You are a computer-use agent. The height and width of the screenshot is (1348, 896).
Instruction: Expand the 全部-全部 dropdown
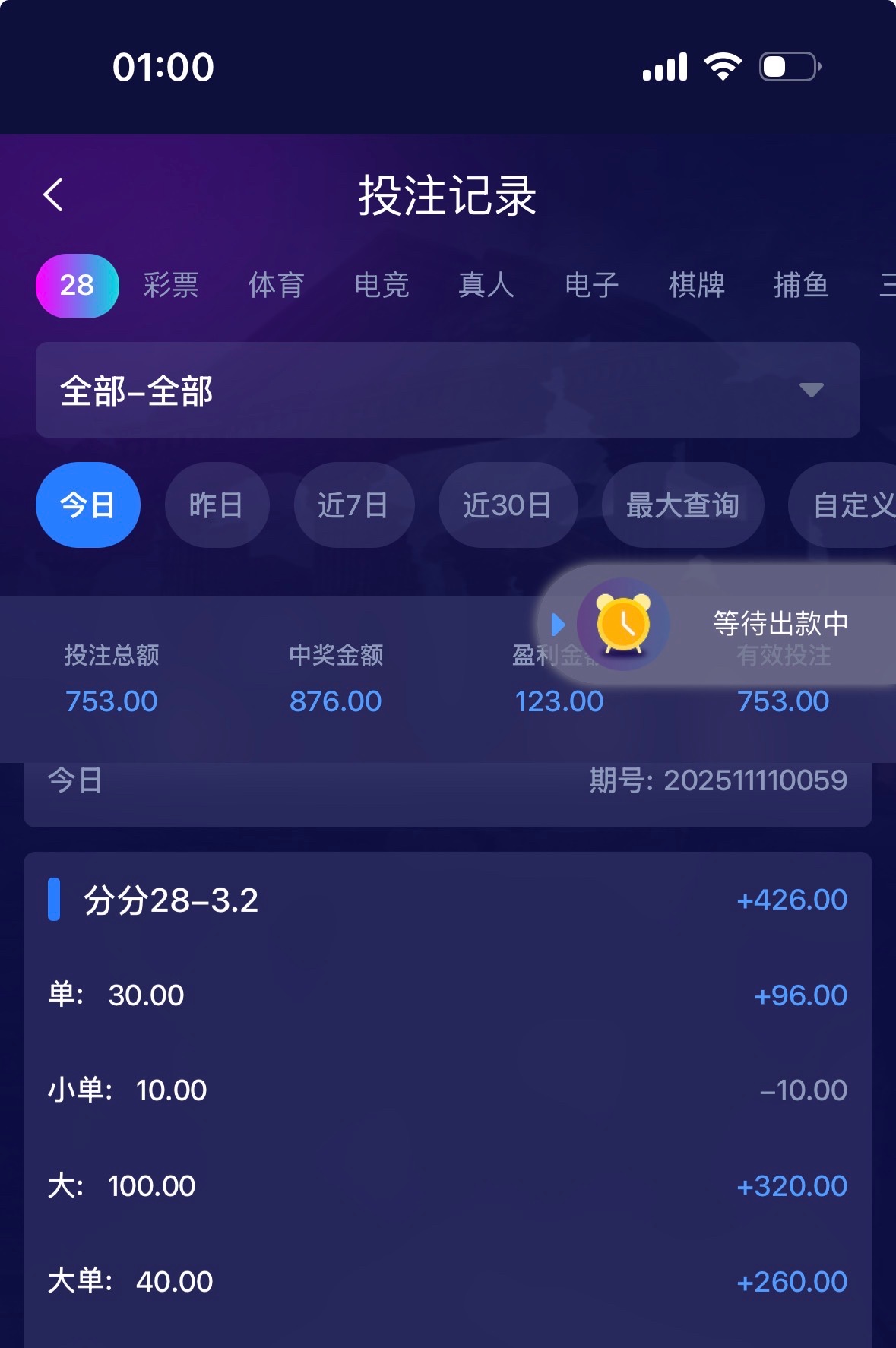(x=448, y=390)
